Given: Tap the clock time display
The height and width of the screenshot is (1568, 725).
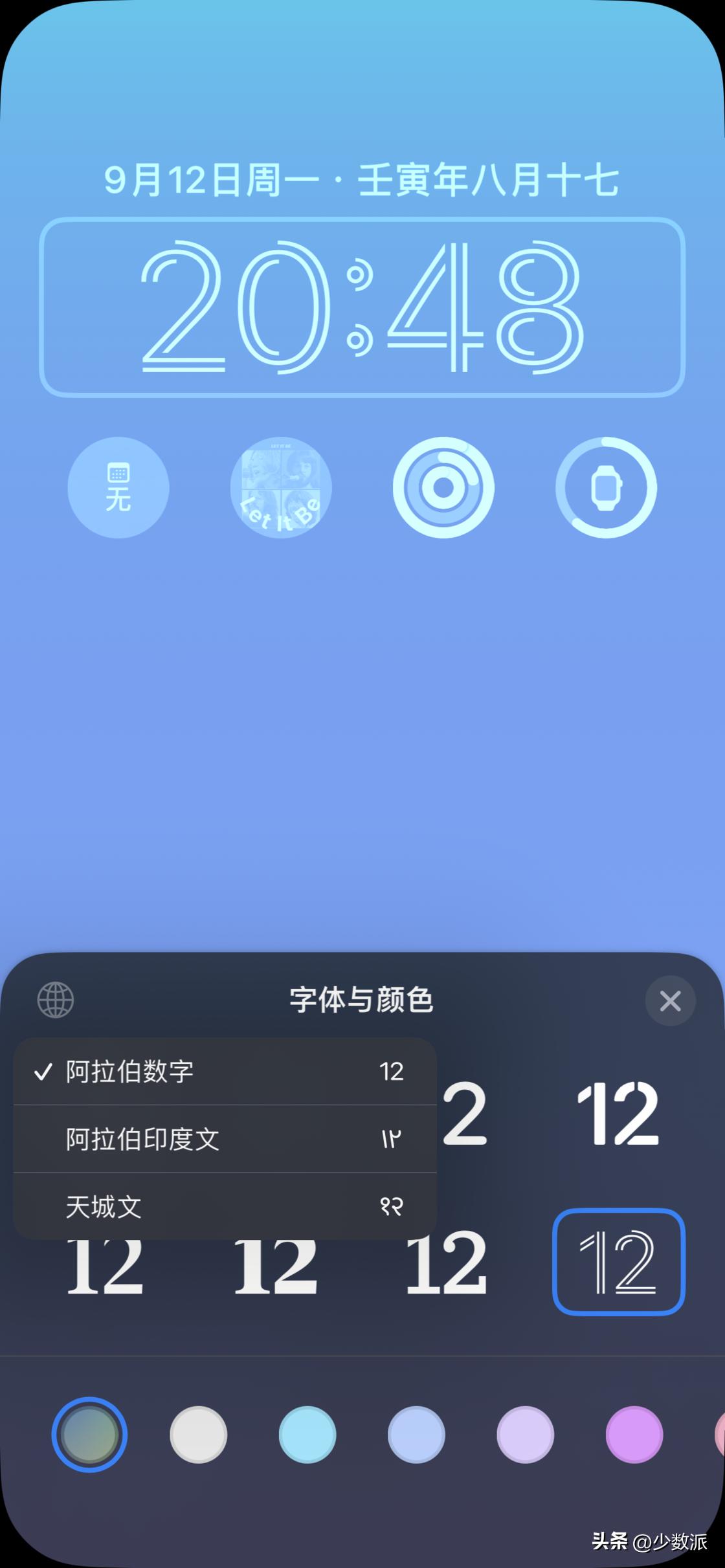Looking at the screenshot, I should [362, 307].
